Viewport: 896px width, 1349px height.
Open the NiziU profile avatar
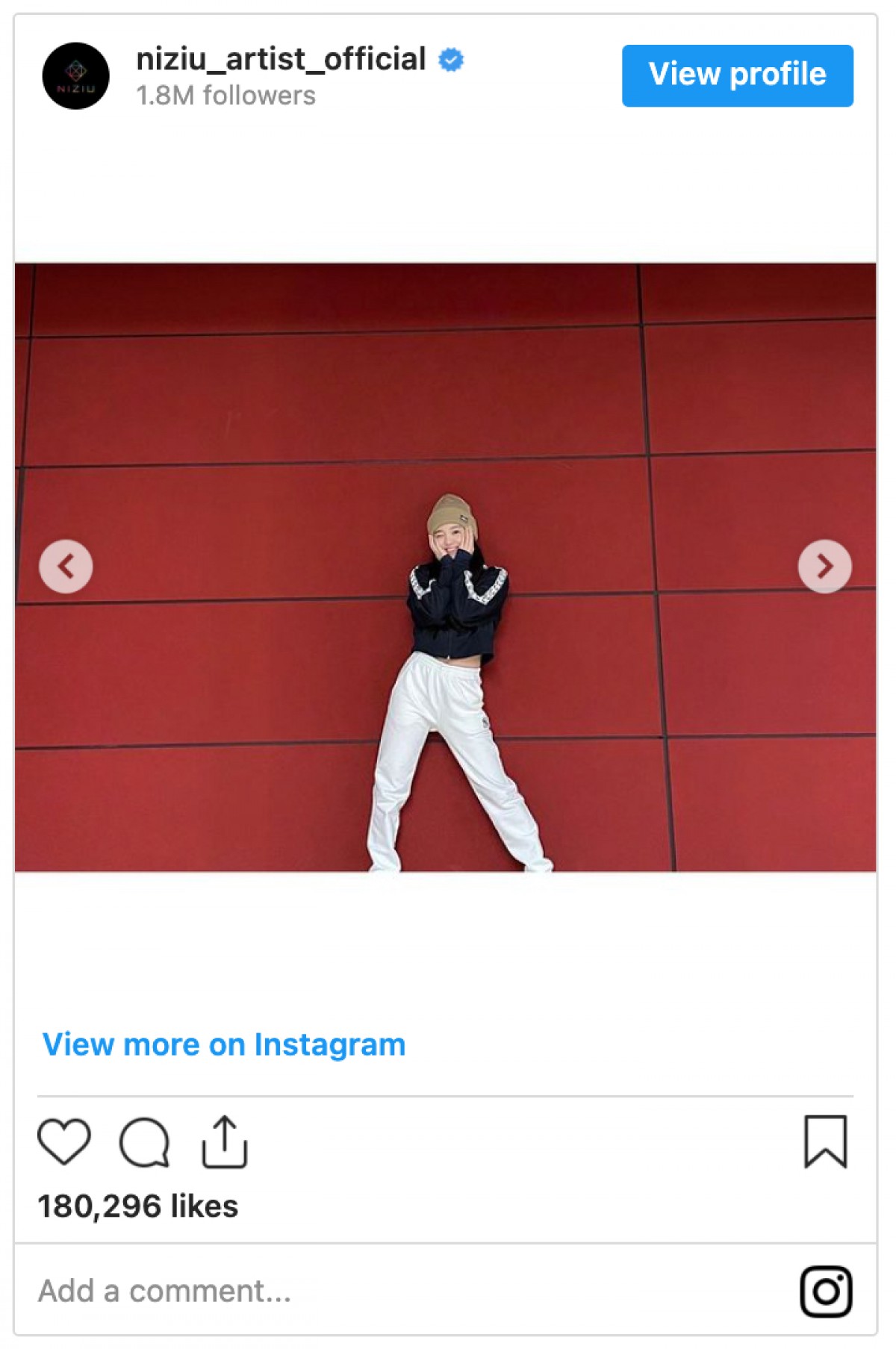point(75,76)
